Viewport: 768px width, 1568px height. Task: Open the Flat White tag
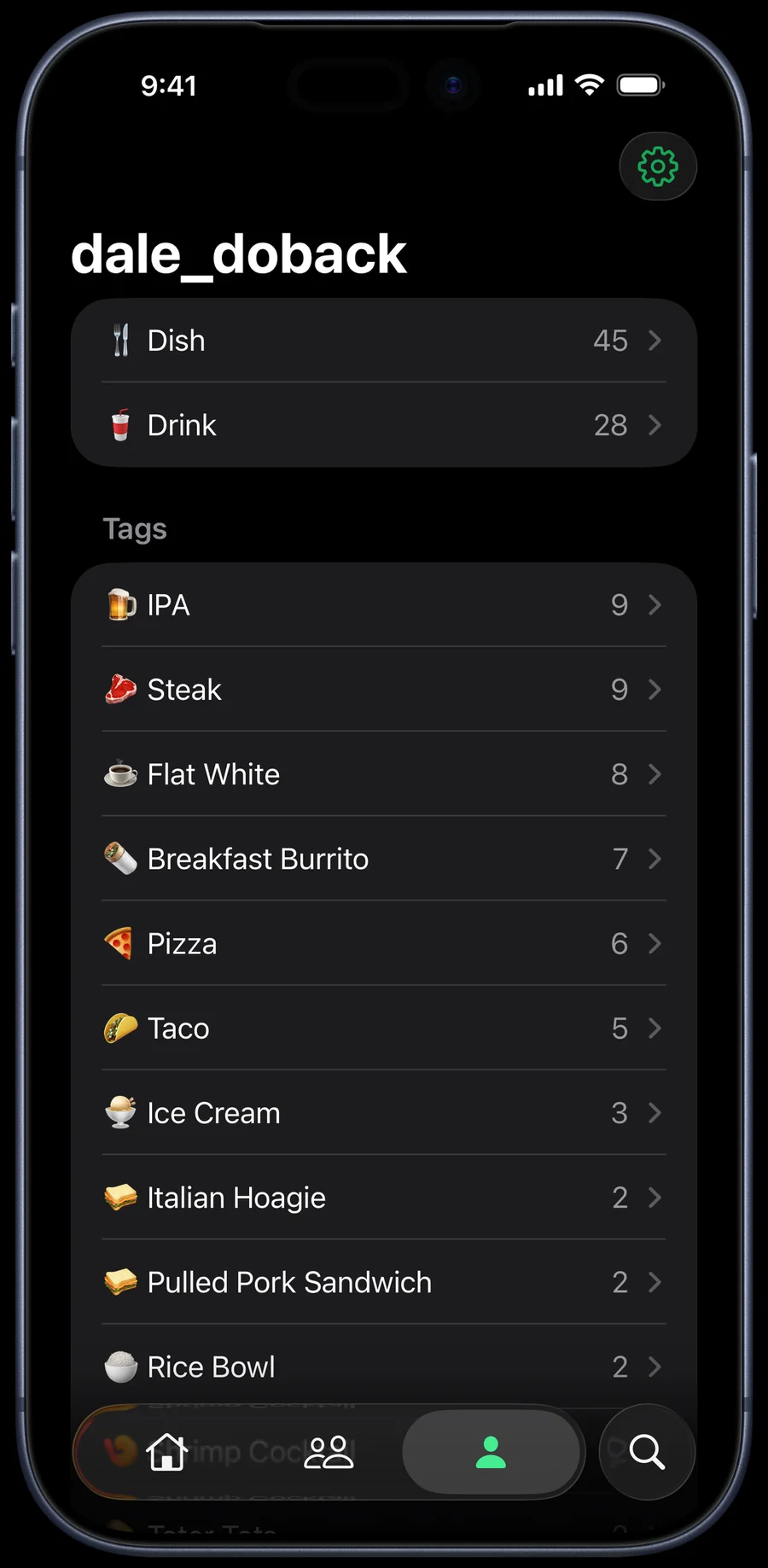384,774
